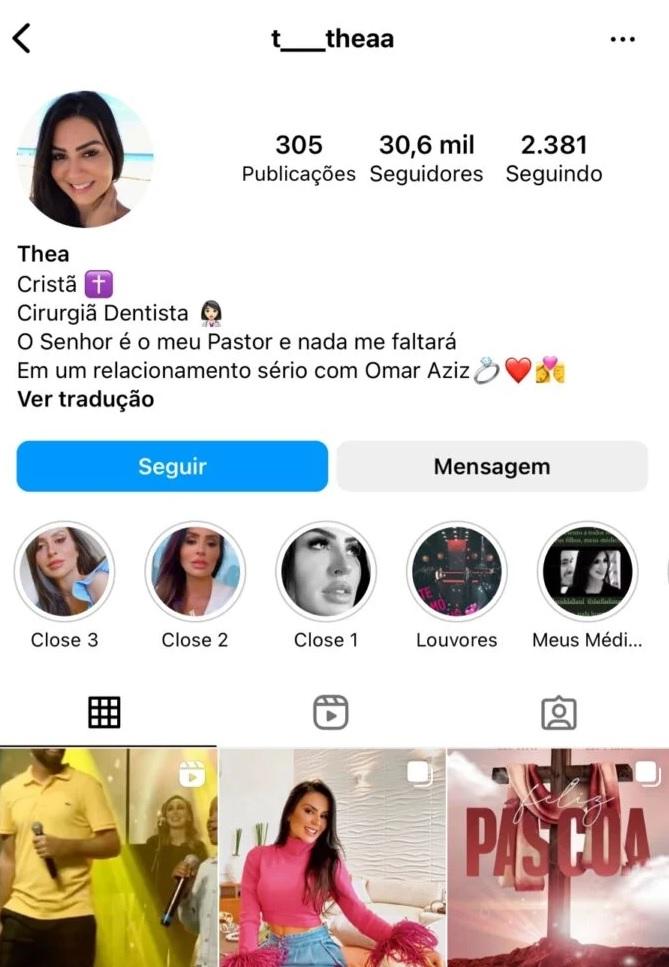Follow this profile with Seguir

172,466
